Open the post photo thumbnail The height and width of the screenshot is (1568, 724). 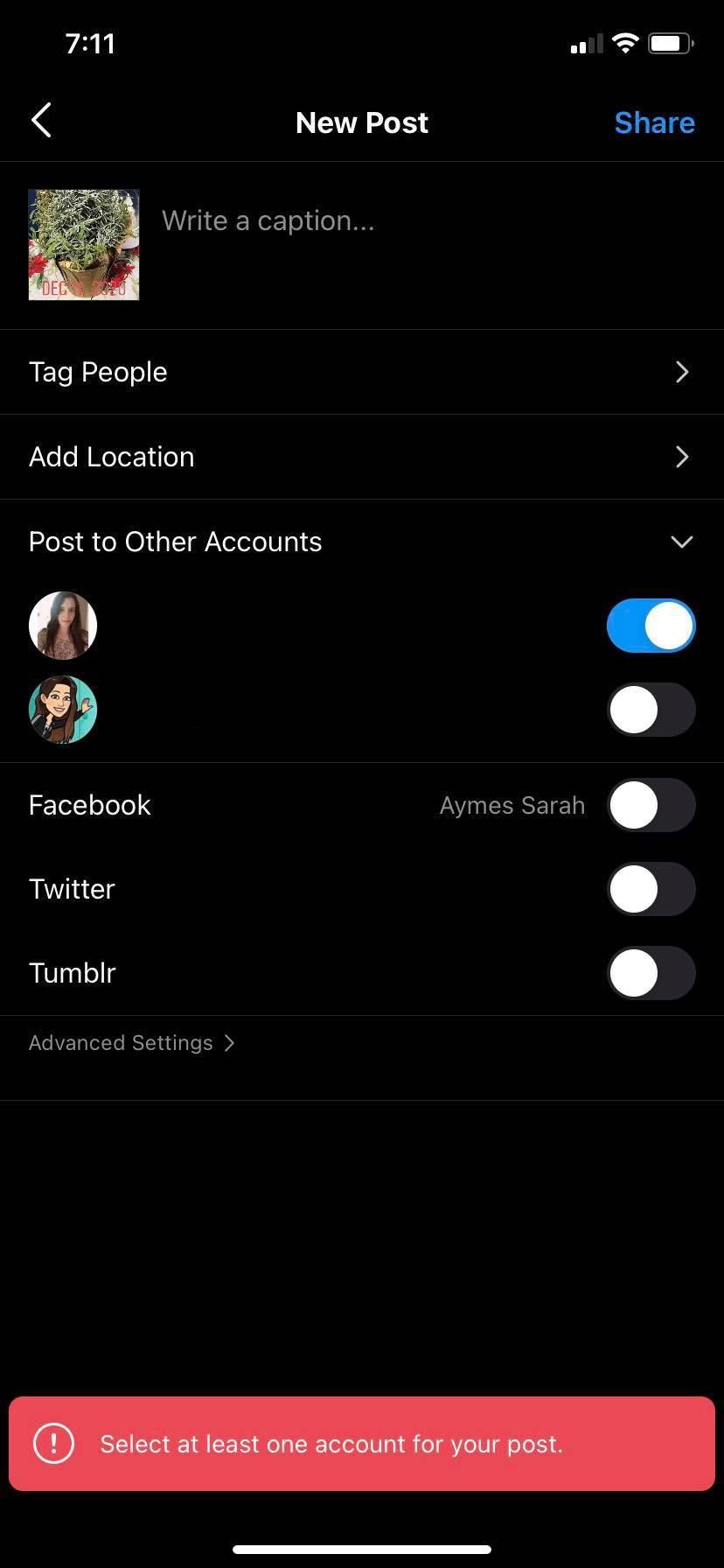(84, 245)
